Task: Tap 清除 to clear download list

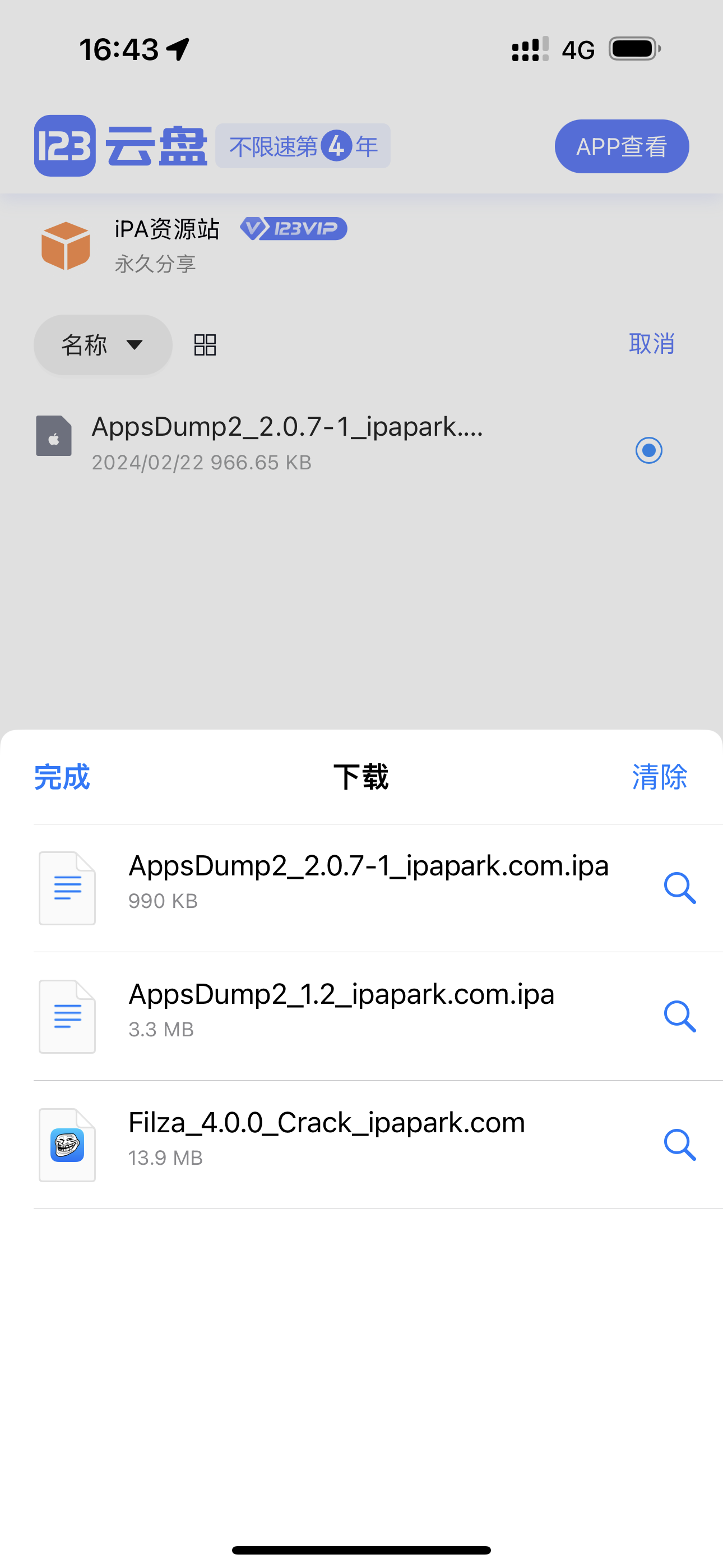Action: tap(659, 777)
